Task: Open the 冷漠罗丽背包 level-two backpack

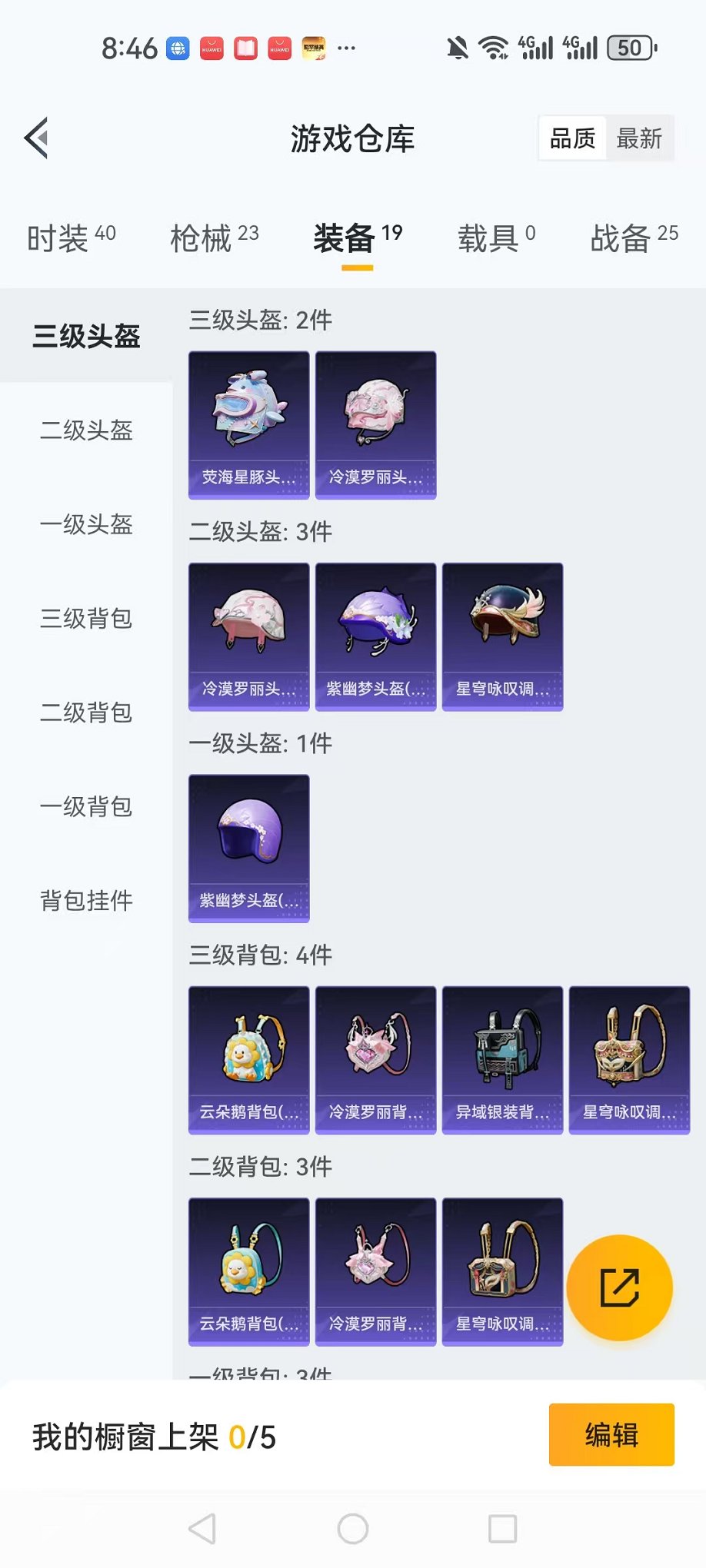Action: pyautogui.click(x=375, y=1271)
